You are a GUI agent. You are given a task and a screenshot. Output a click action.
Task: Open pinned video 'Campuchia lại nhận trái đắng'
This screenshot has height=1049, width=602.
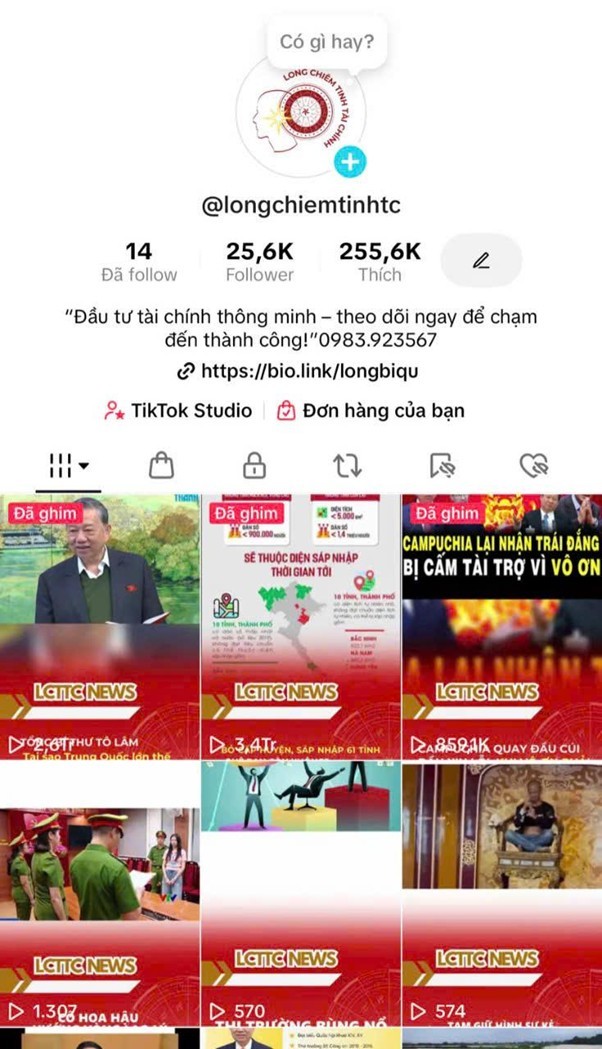[502, 625]
